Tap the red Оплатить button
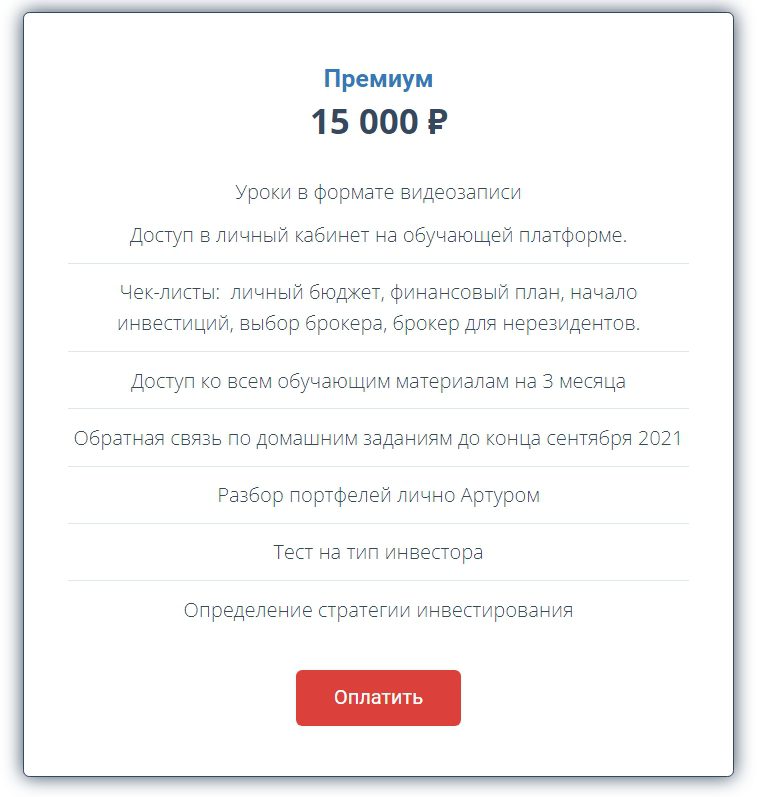This screenshot has height=797, width=762. tap(378, 697)
